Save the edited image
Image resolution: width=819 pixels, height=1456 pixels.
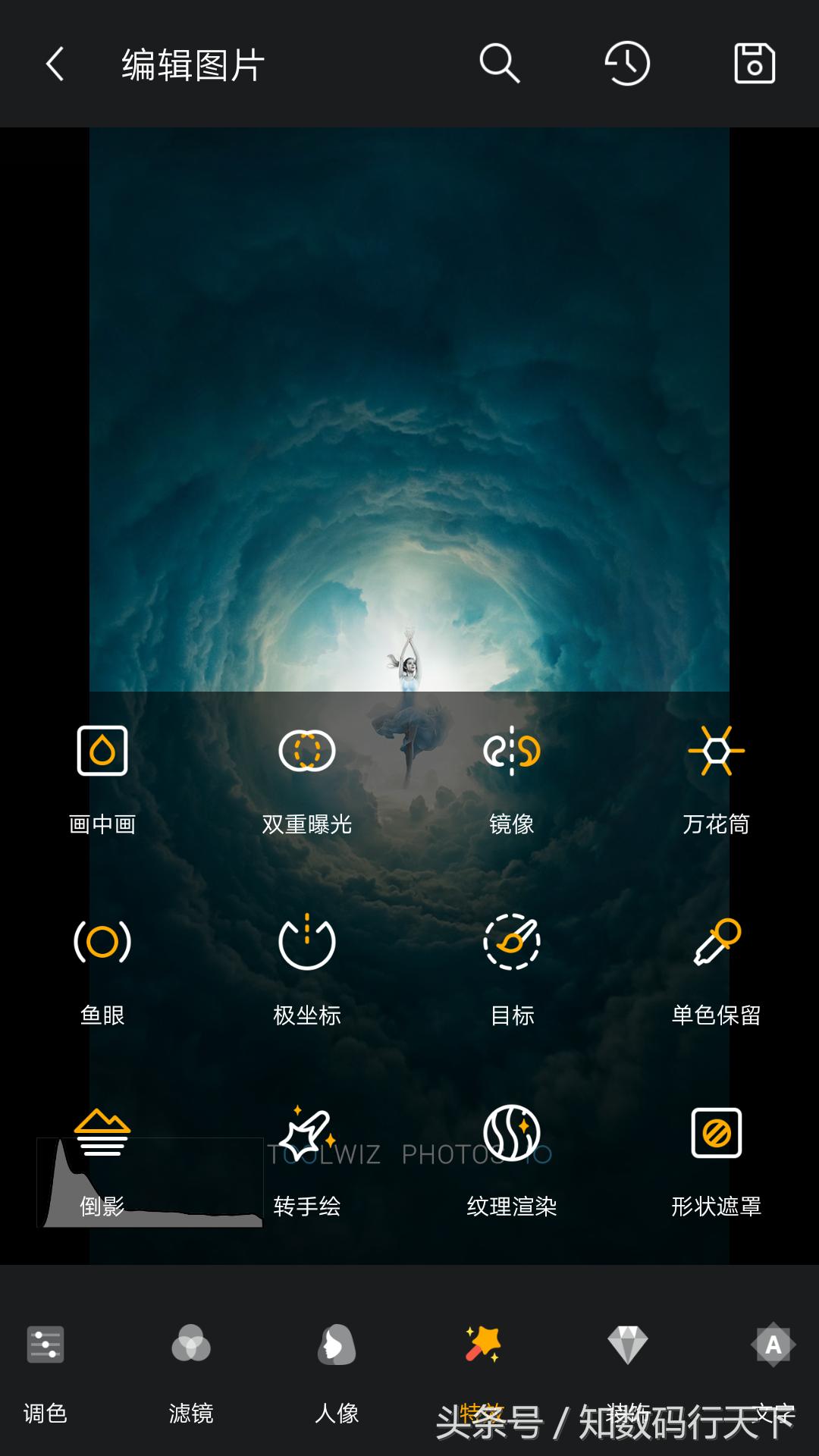pos(753,64)
